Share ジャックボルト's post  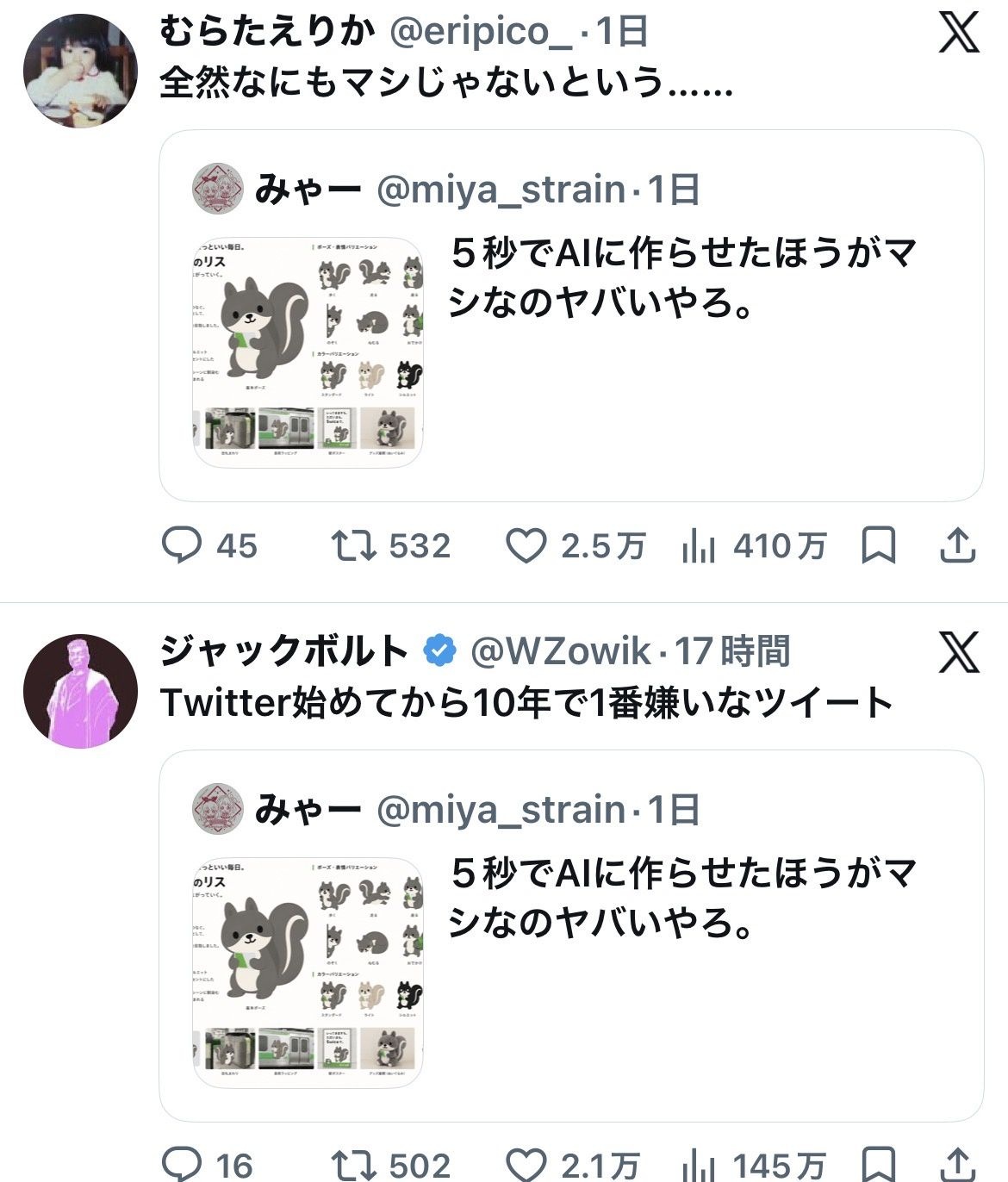pyautogui.click(x=957, y=1165)
